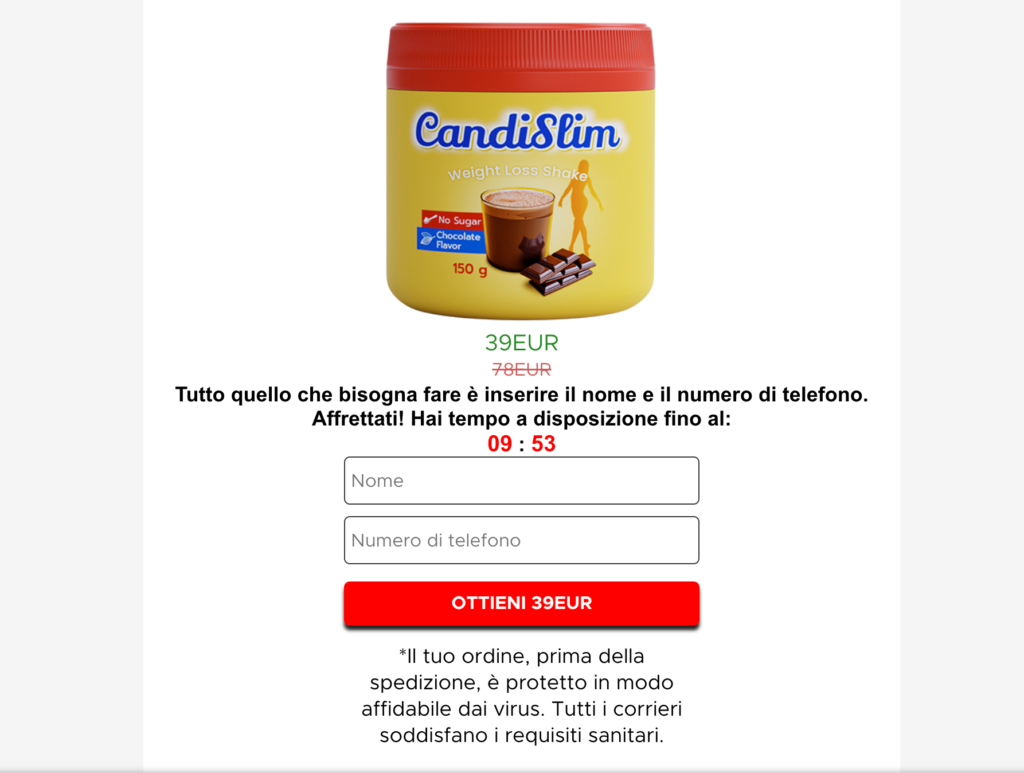
Task: Tap the Nome input field
Action: pos(521,481)
